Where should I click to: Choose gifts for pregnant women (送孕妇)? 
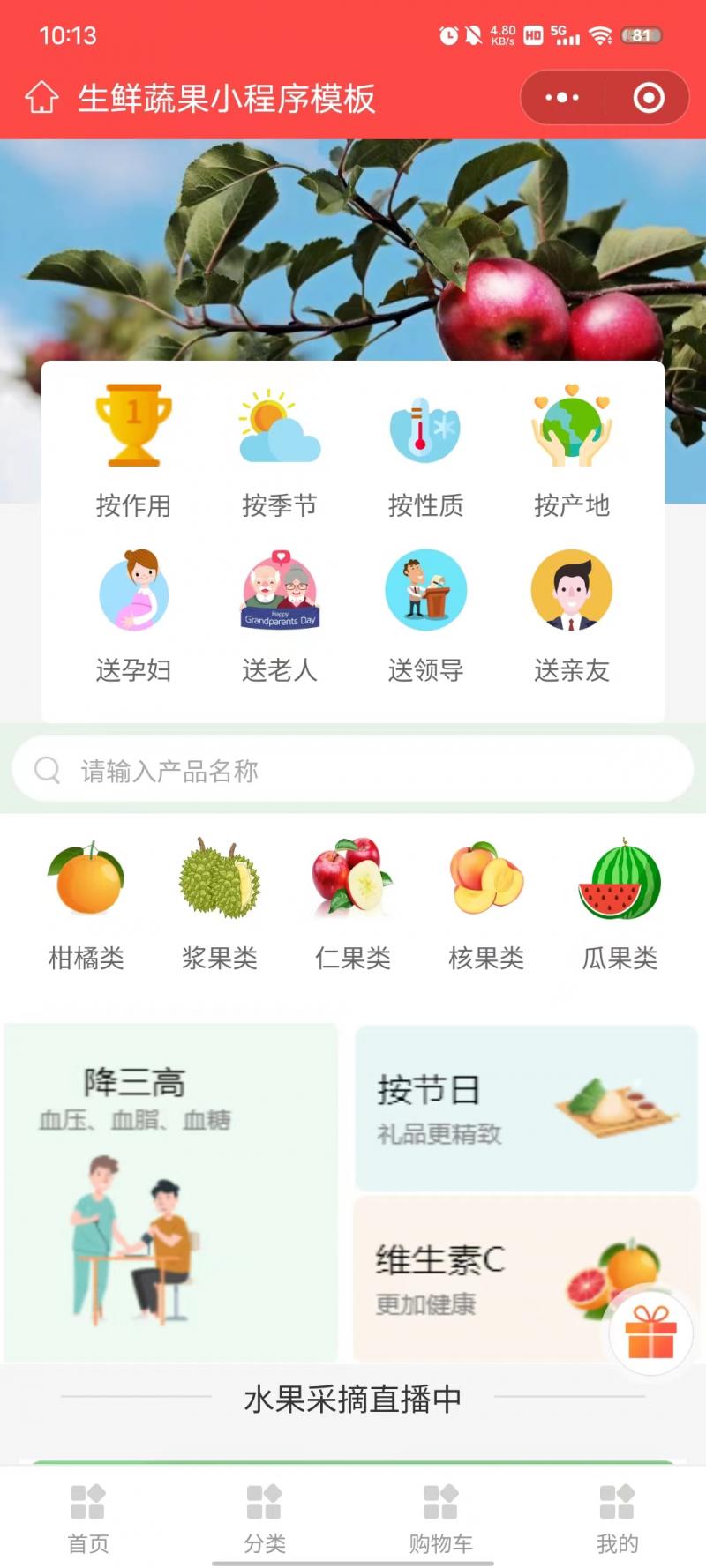133,613
